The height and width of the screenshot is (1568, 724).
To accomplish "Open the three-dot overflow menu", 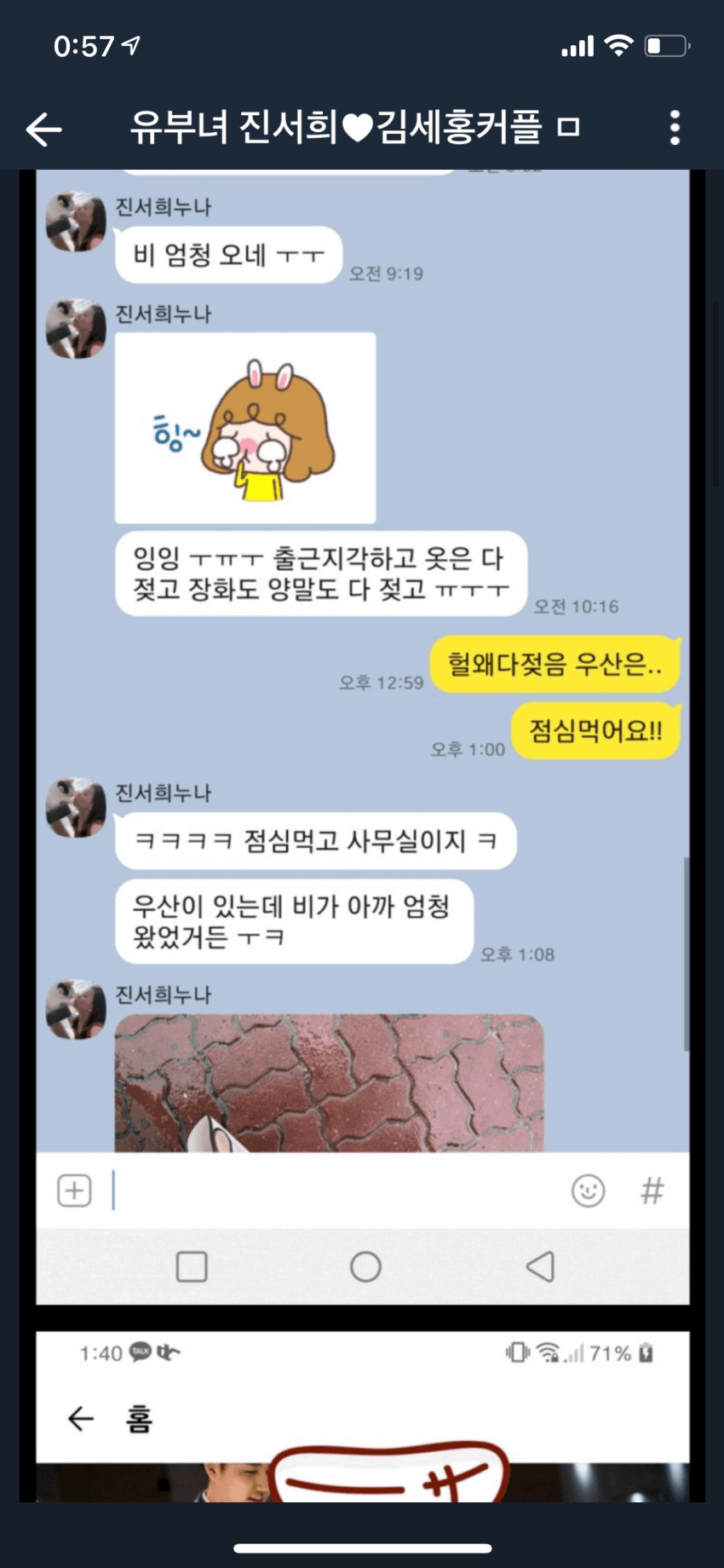I will (675, 129).
